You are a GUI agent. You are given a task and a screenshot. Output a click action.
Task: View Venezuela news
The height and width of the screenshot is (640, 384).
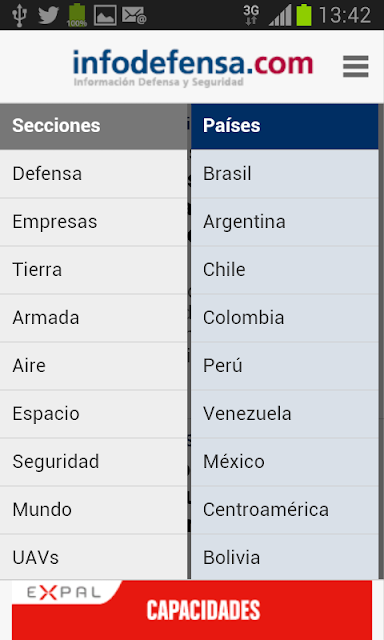tap(284, 414)
